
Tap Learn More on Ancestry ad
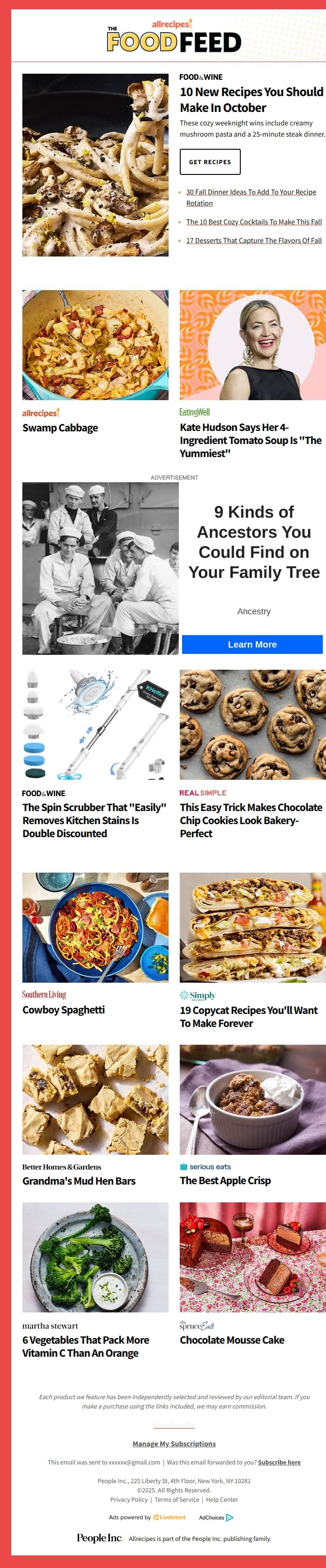(252, 645)
